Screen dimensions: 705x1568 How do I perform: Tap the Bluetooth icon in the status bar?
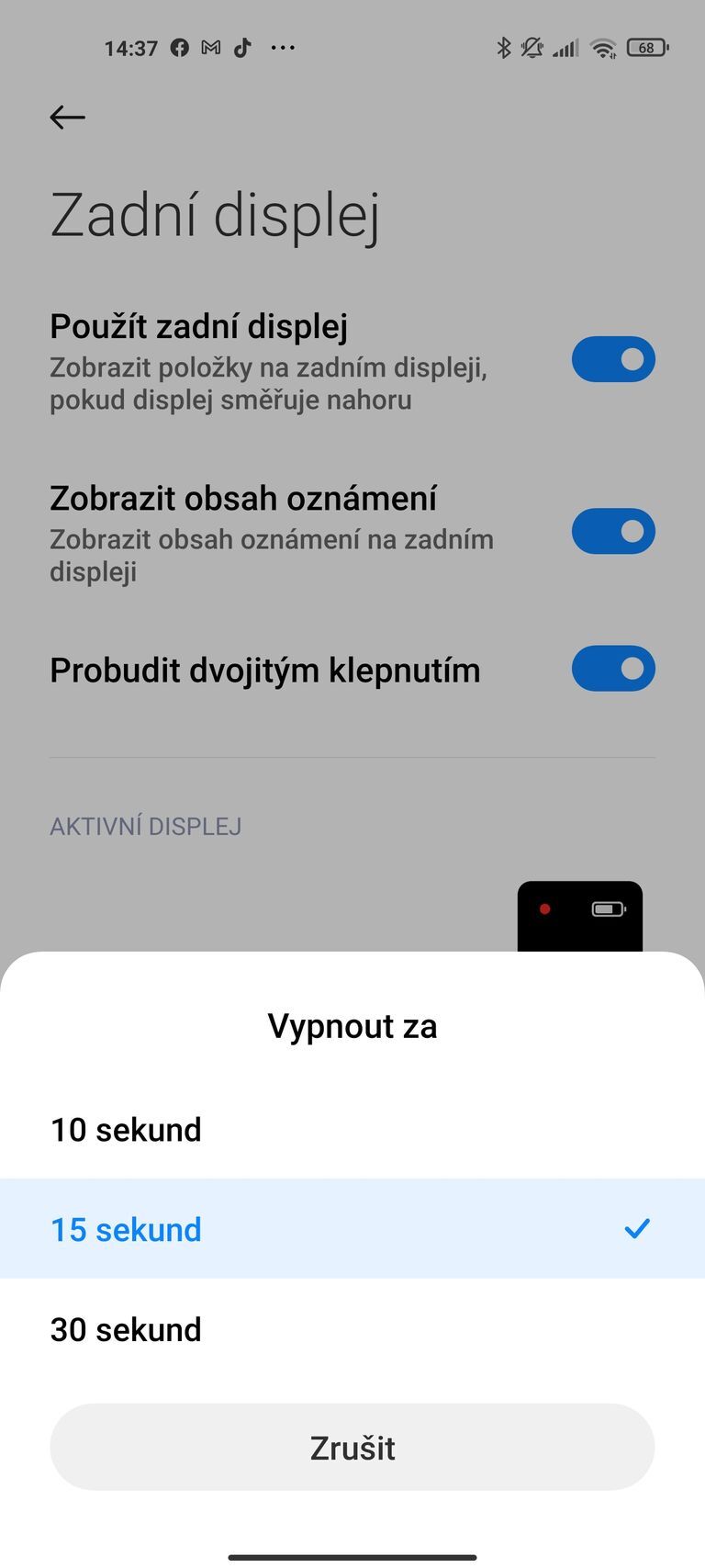click(503, 47)
